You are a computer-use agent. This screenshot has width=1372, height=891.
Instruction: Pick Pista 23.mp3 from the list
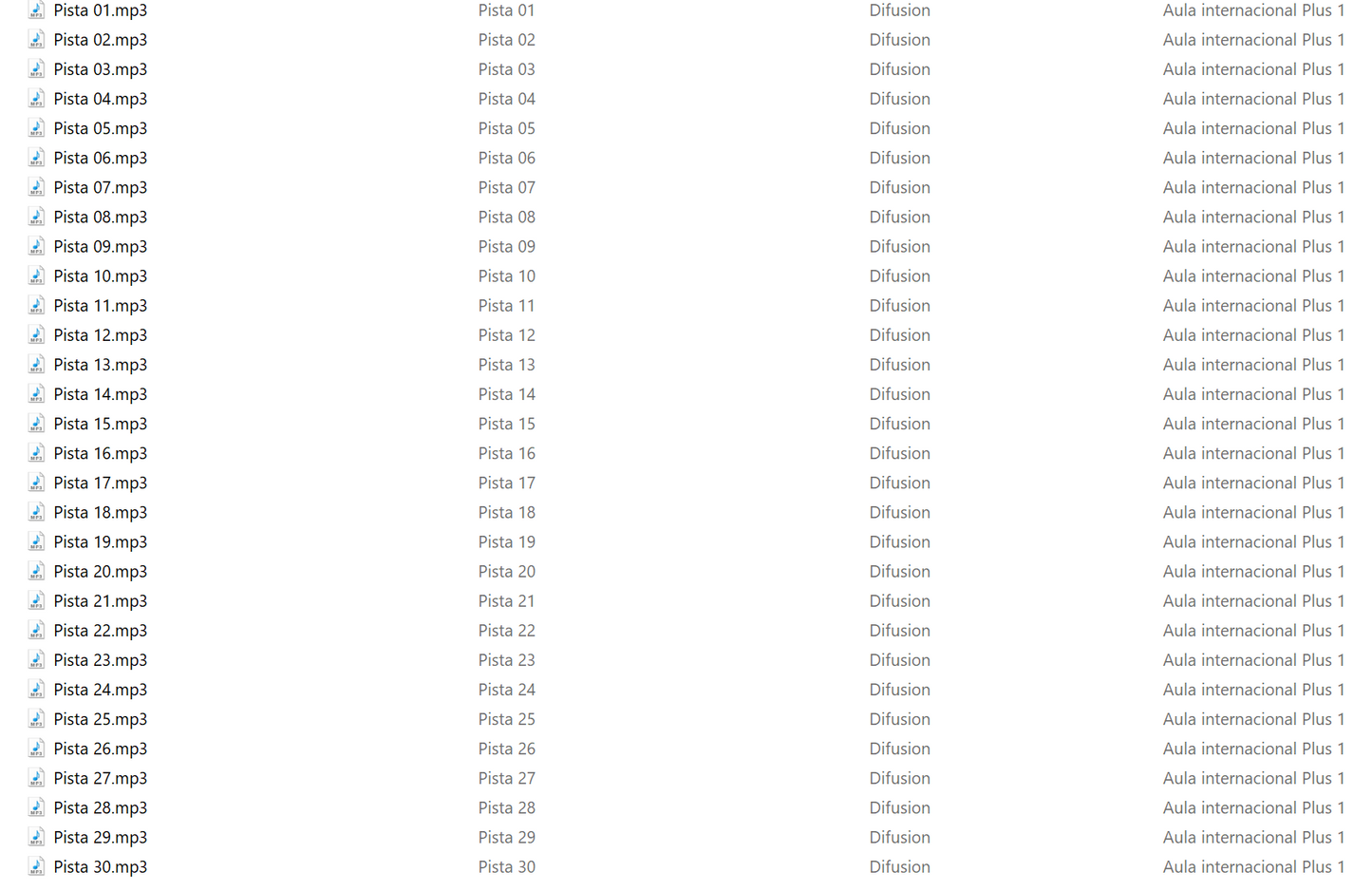pyautogui.click(x=100, y=660)
